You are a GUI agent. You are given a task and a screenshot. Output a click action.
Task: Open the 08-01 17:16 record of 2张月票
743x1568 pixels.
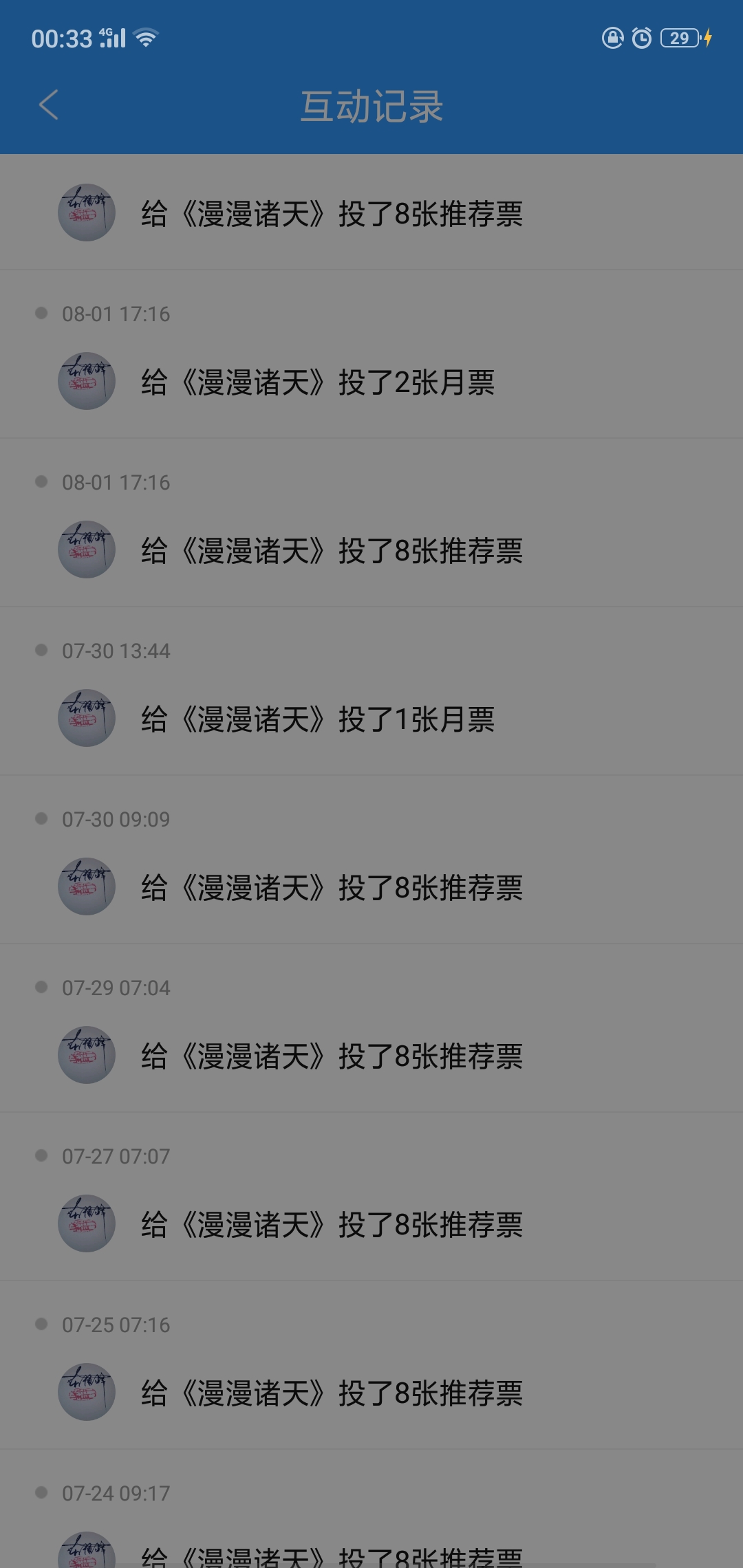(x=318, y=382)
